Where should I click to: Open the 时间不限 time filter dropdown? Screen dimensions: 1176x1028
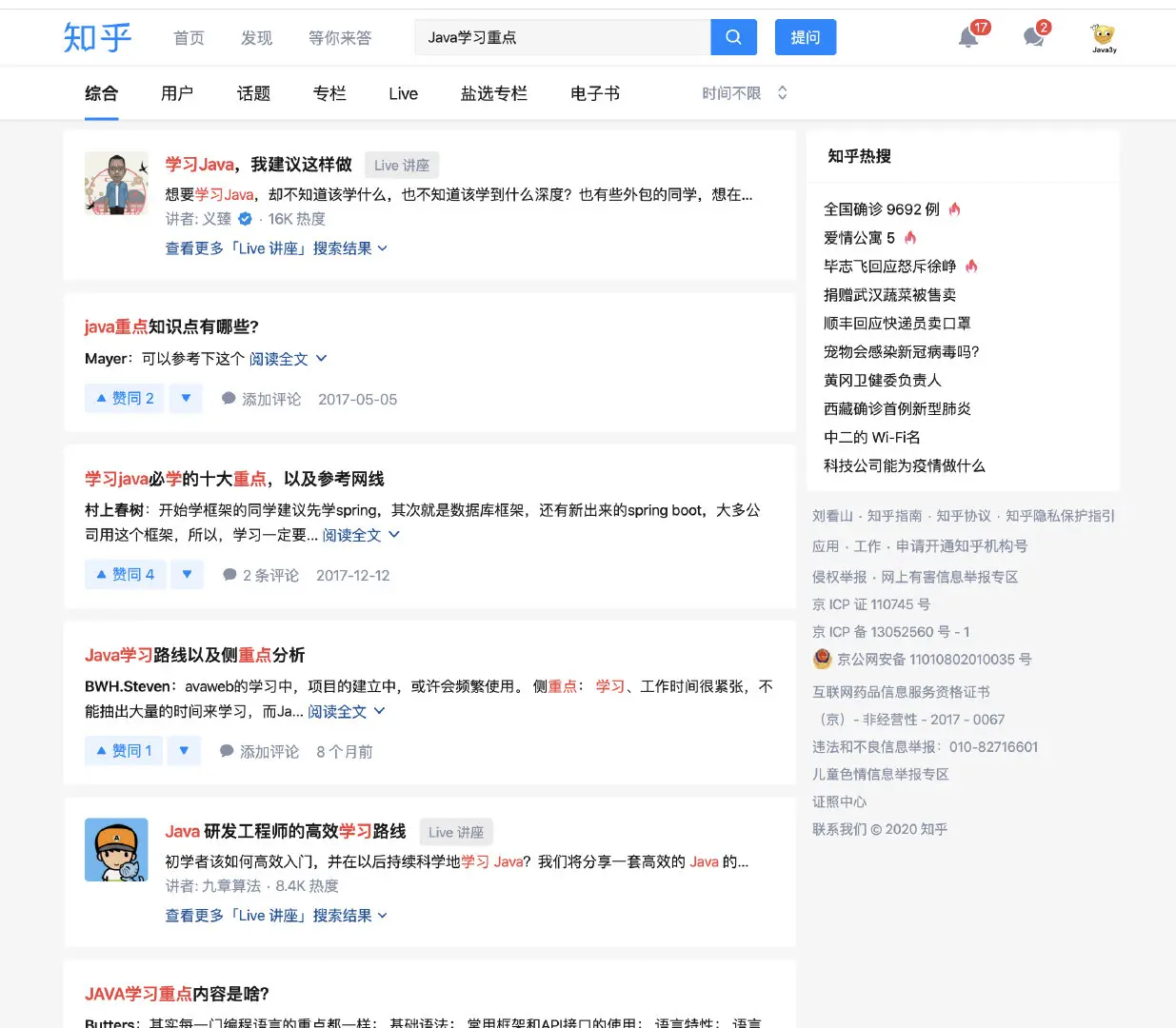tap(745, 93)
